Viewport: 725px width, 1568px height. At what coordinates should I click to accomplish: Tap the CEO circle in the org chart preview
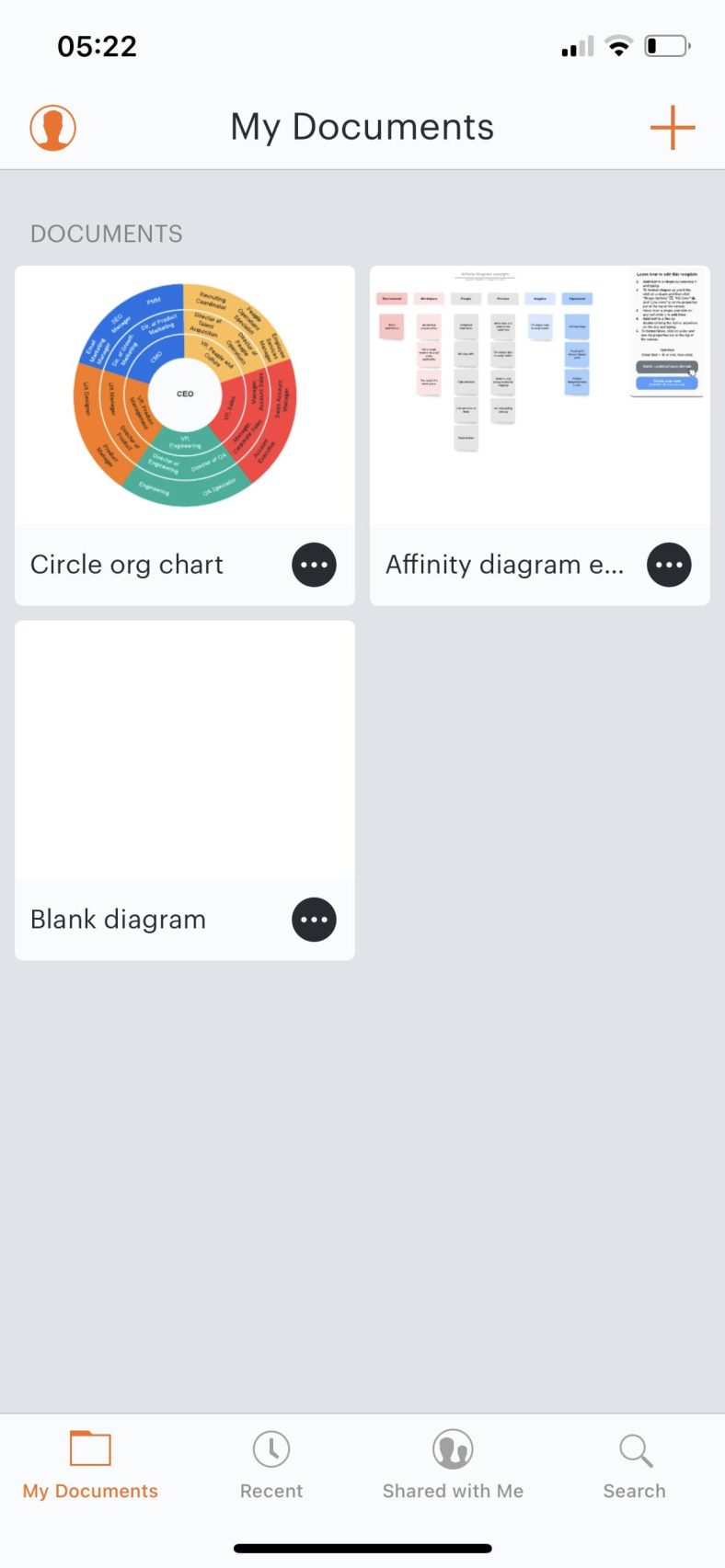[184, 394]
